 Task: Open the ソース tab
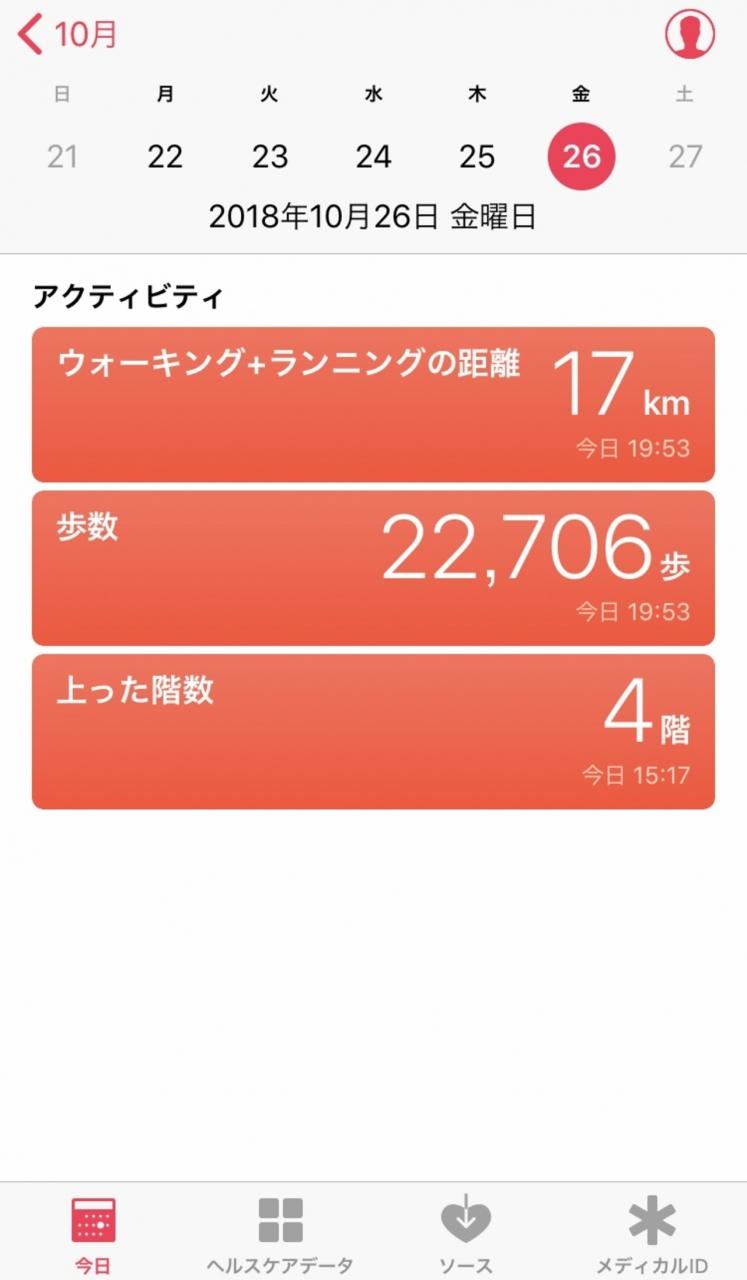(466, 1234)
